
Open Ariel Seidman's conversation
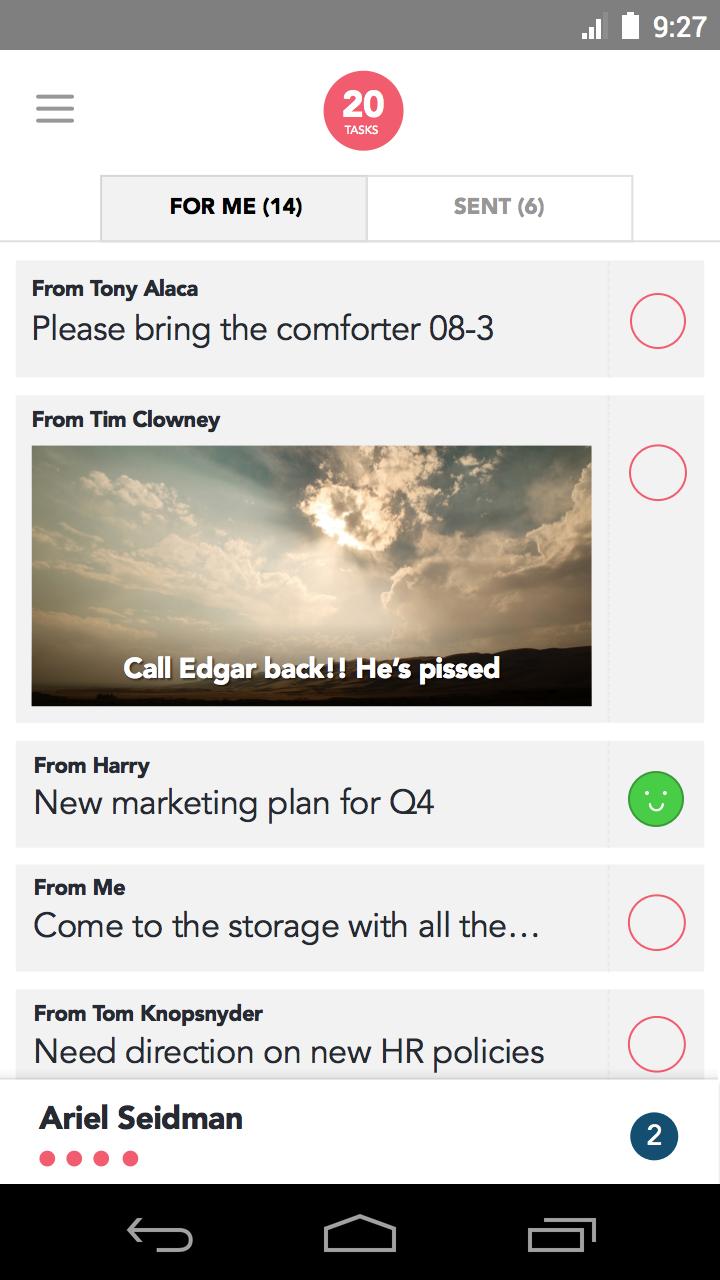coord(140,1118)
